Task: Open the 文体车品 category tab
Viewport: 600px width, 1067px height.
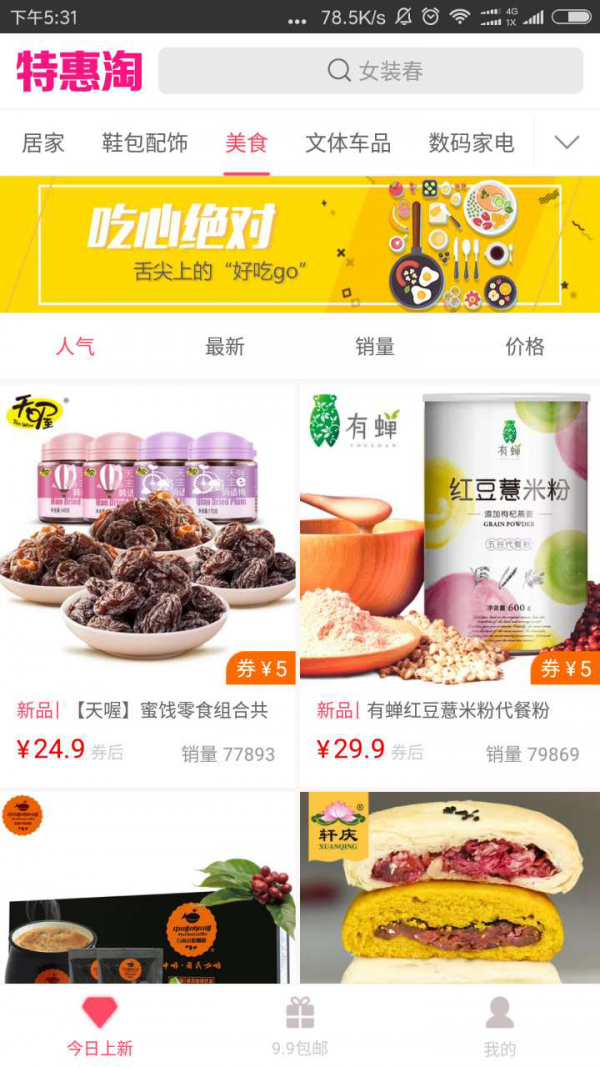Action: (x=348, y=143)
